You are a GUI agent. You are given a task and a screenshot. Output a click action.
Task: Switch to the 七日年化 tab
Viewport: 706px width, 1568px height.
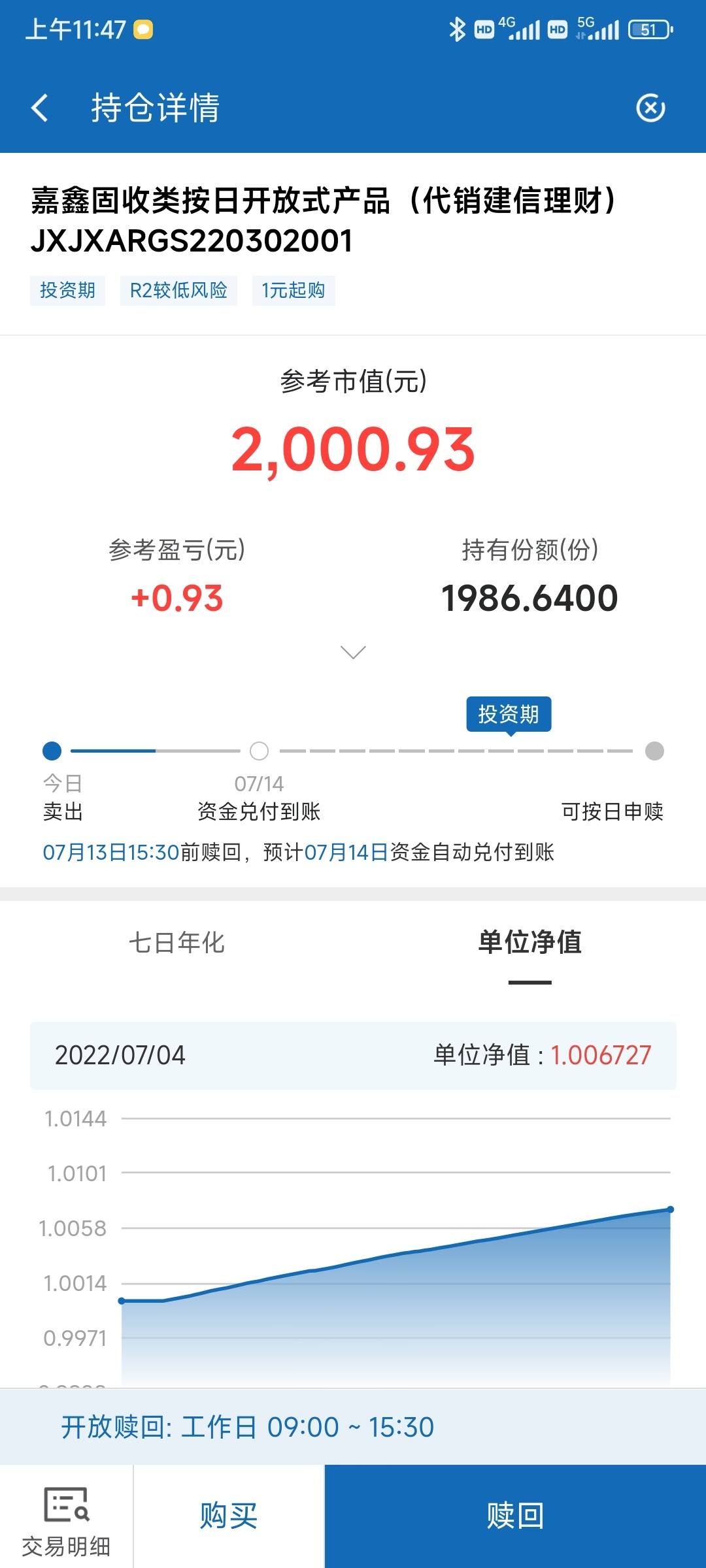(x=176, y=942)
